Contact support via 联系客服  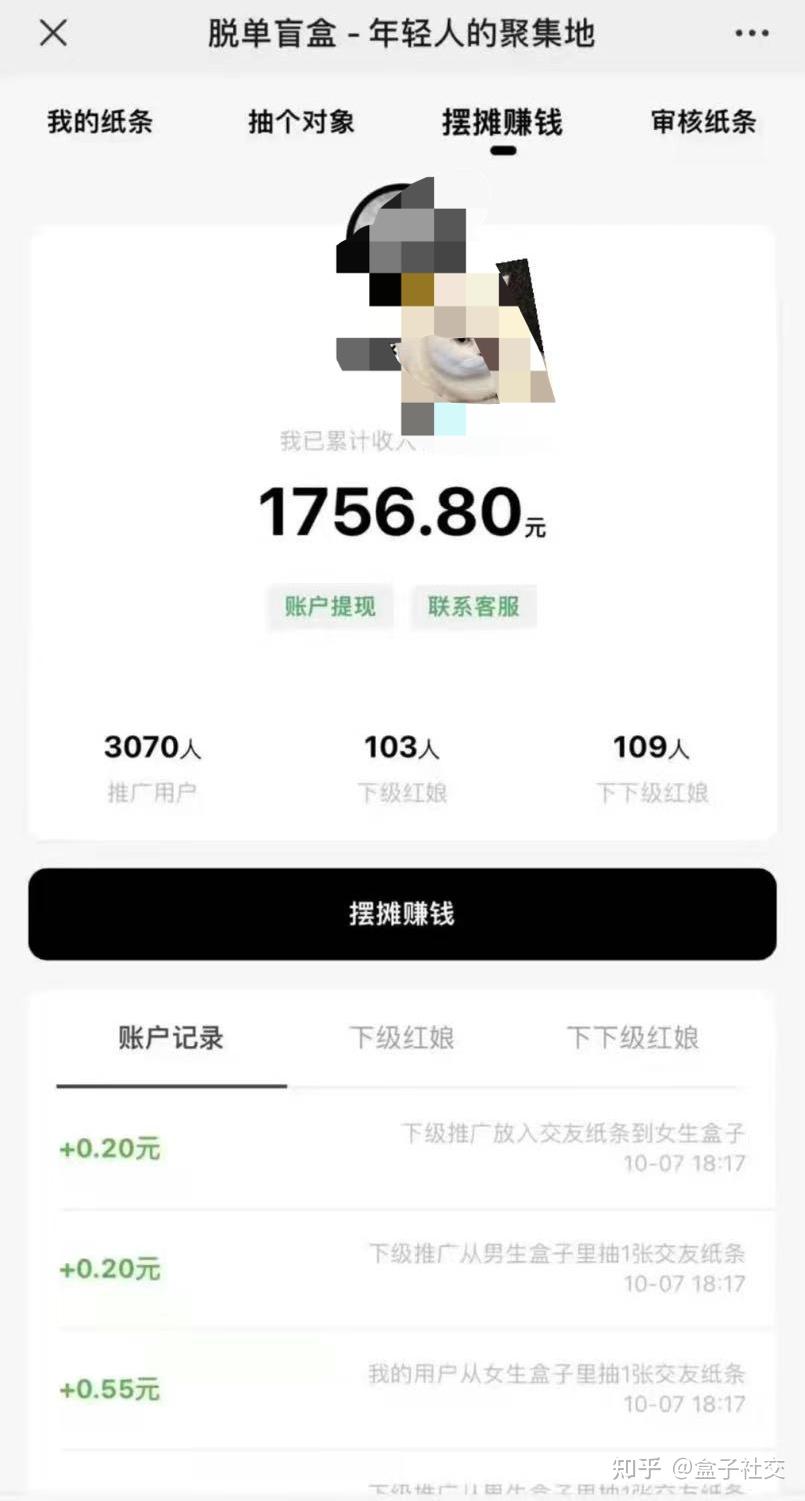(474, 606)
